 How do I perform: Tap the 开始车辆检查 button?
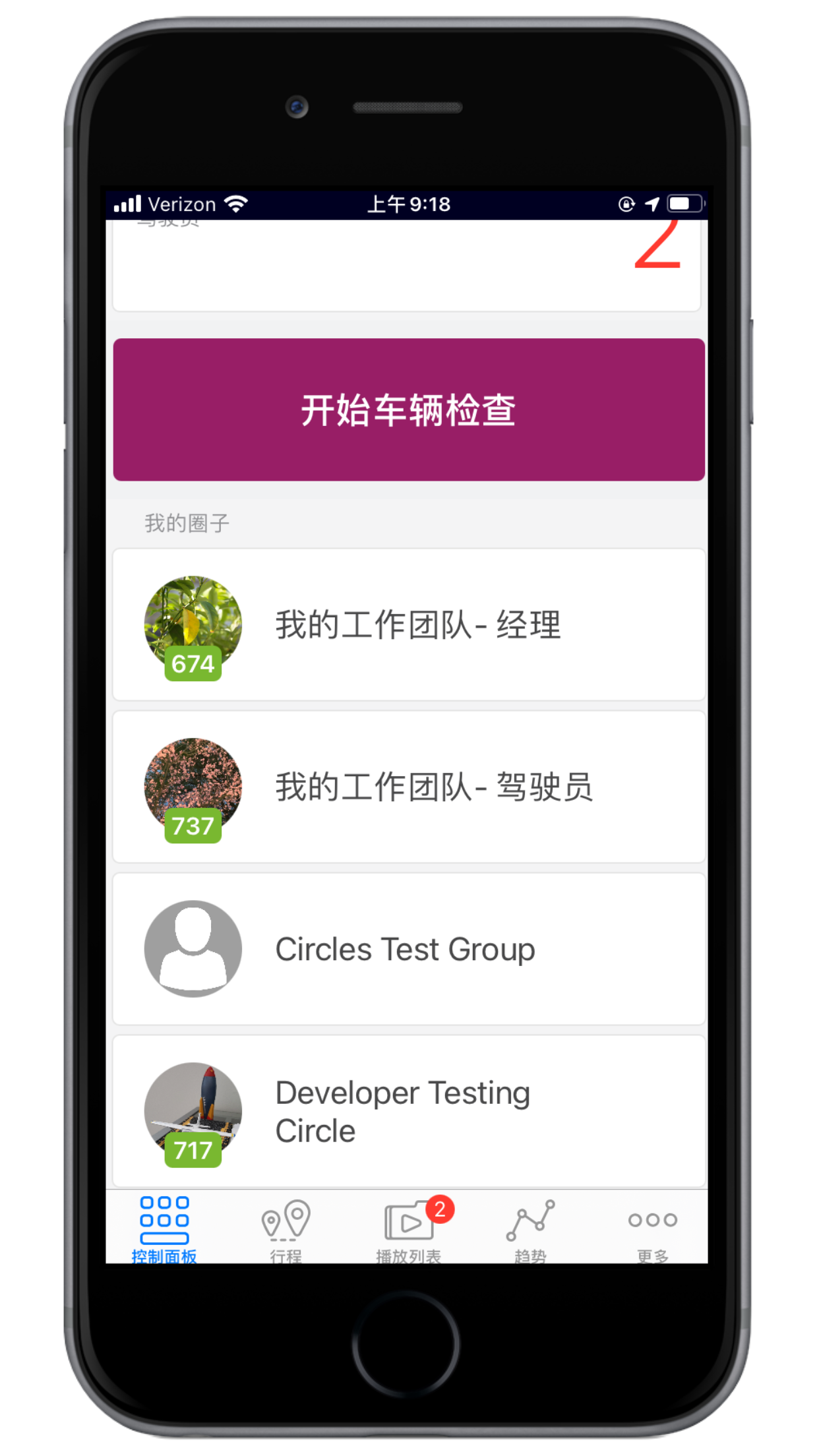coord(409,409)
